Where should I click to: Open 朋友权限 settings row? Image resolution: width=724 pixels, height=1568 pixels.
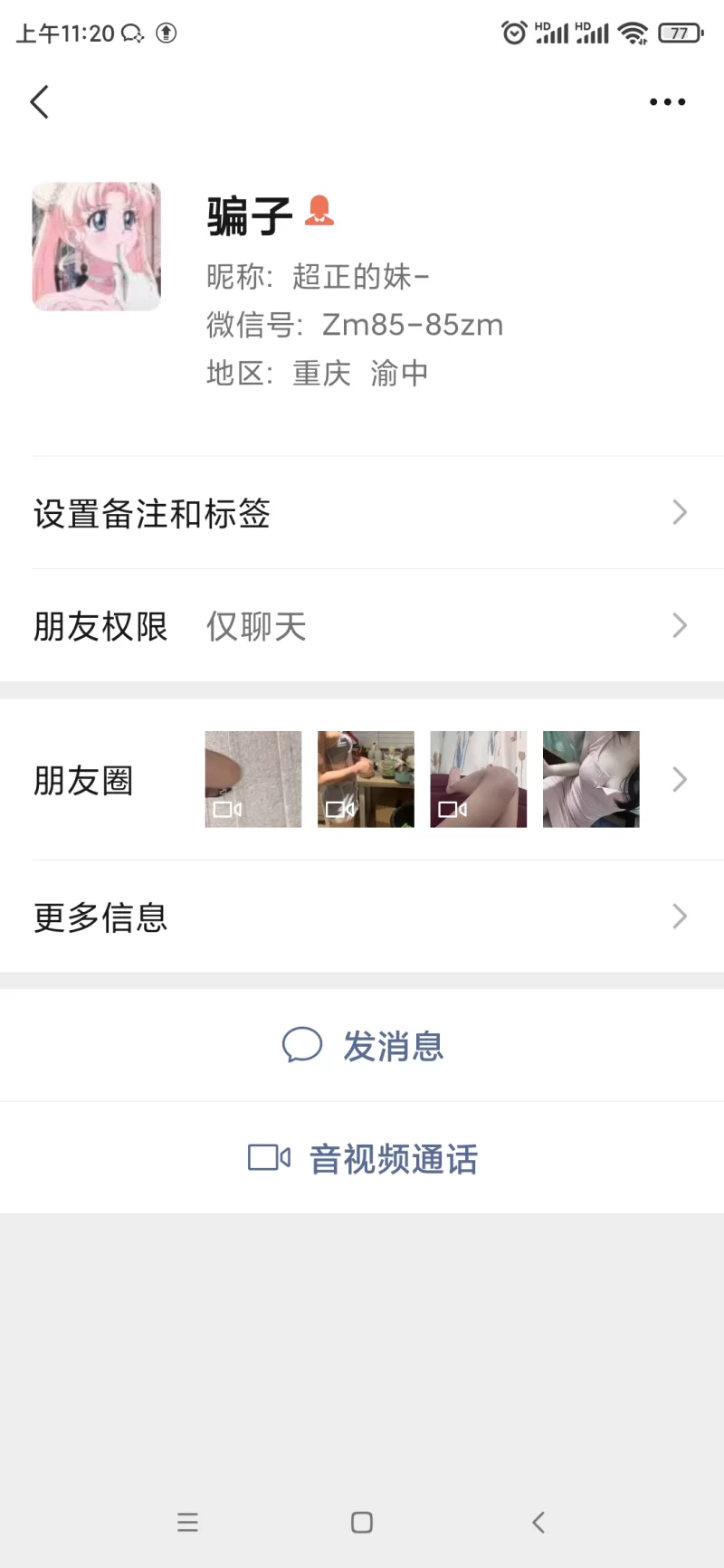362,626
